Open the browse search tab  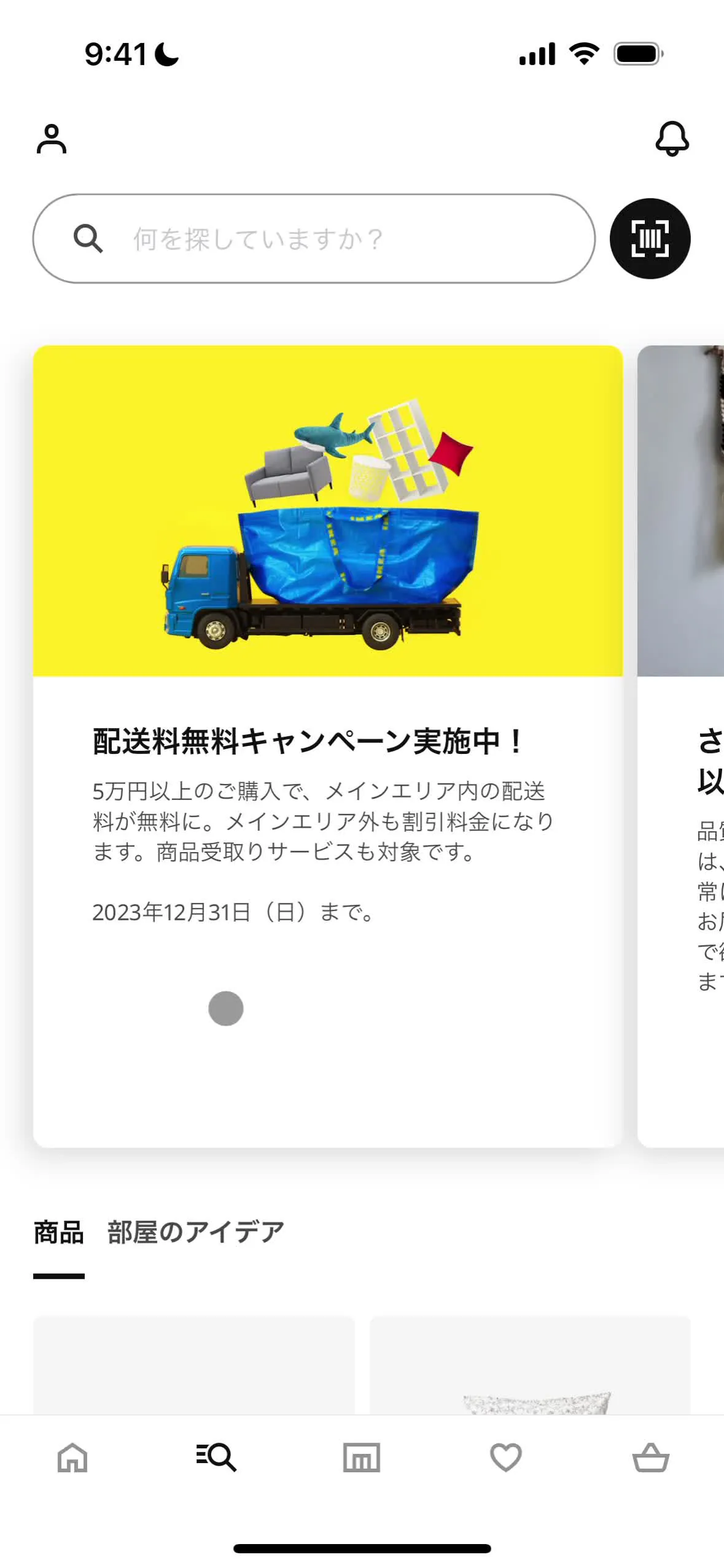coord(217,1457)
